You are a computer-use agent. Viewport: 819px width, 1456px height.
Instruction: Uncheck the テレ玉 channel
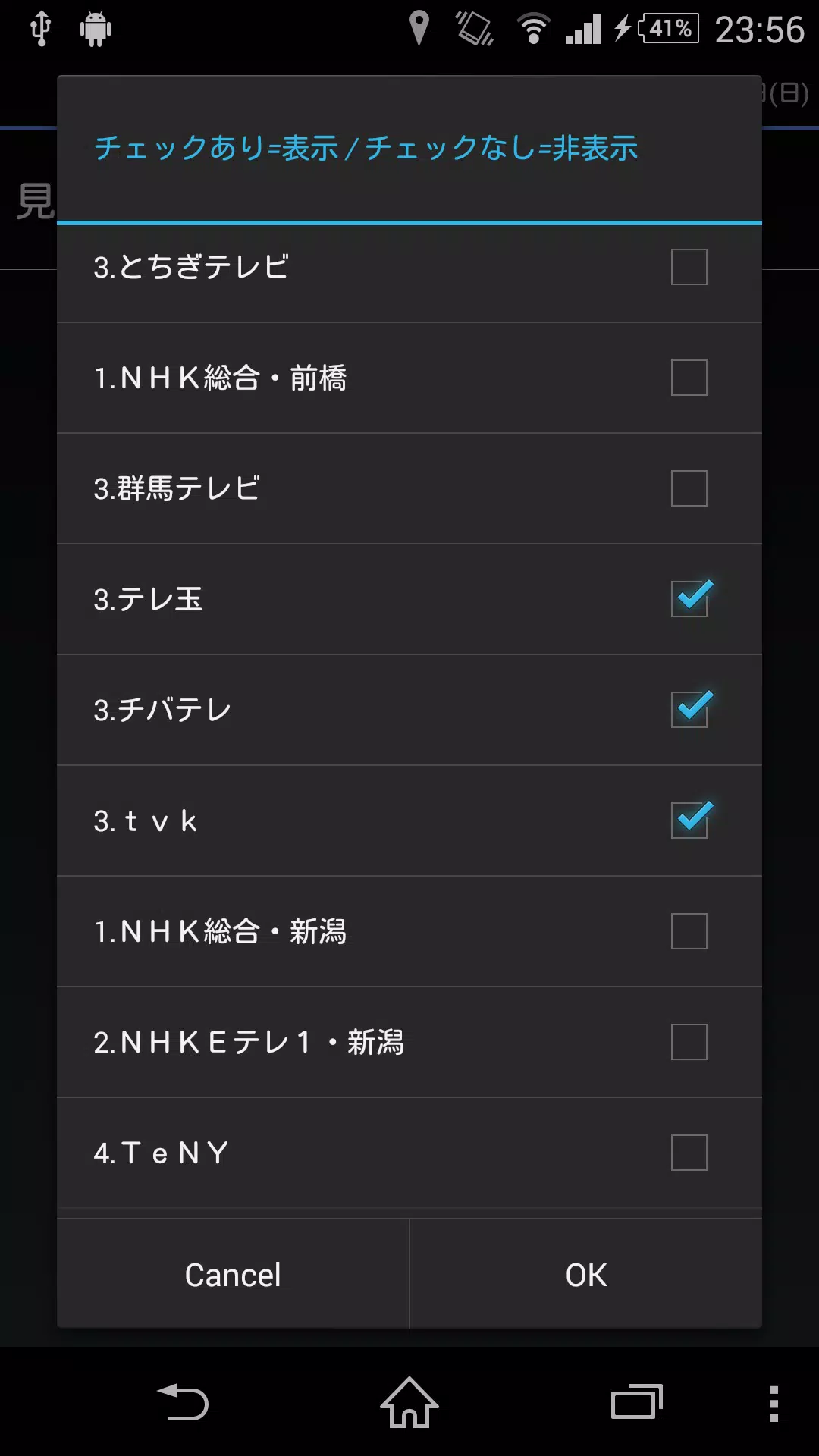point(689,599)
